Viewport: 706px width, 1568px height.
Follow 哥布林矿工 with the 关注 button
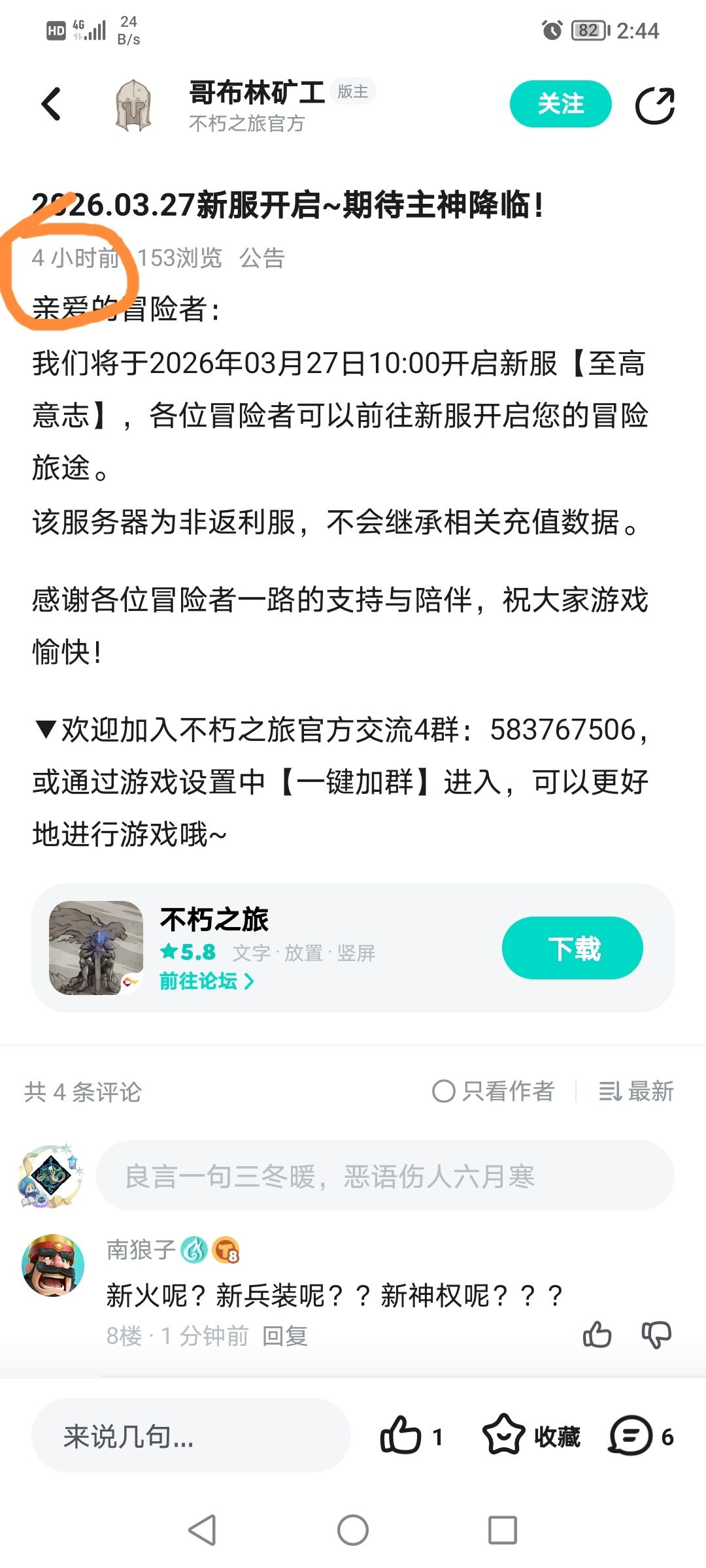pyautogui.click(x=559, y=103)
